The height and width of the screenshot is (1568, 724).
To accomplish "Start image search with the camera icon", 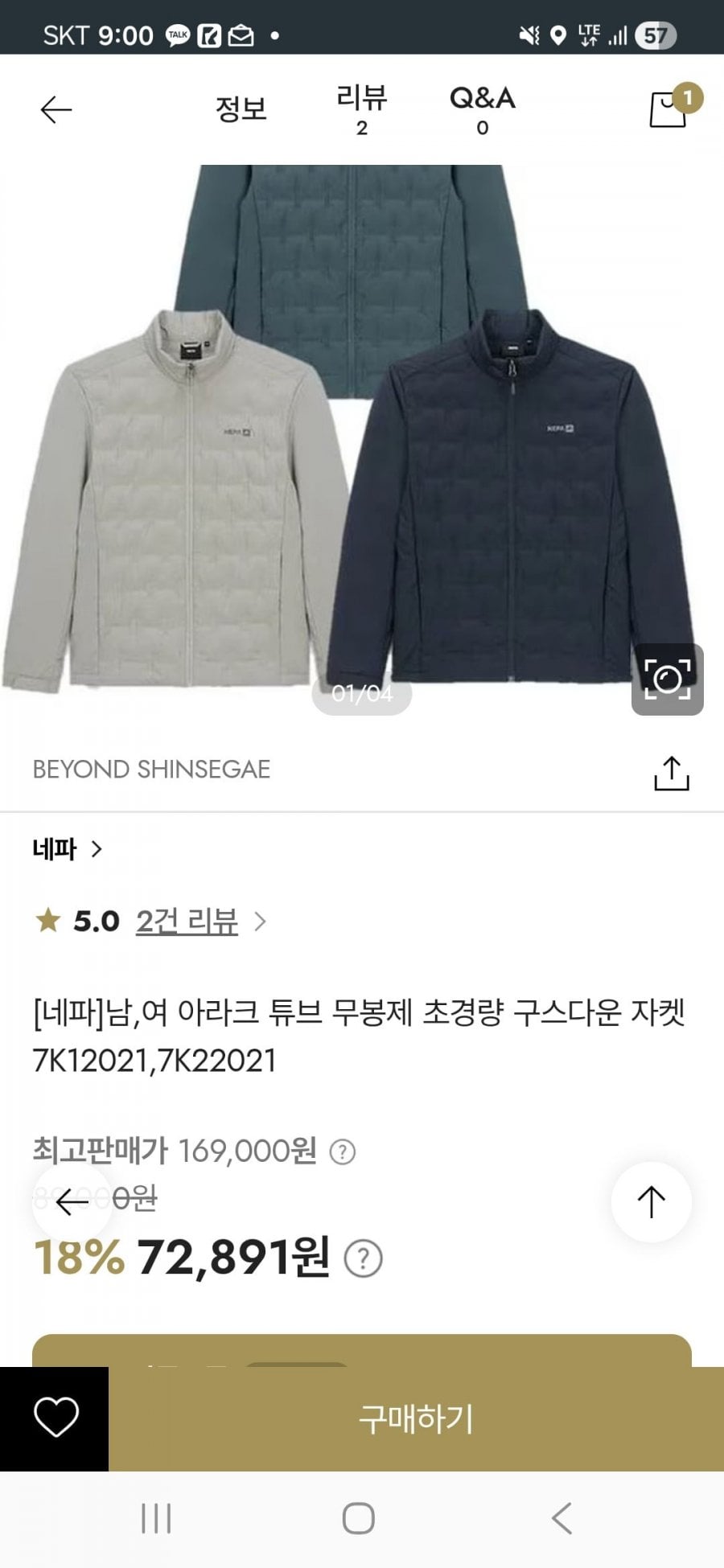I will 667,679.
